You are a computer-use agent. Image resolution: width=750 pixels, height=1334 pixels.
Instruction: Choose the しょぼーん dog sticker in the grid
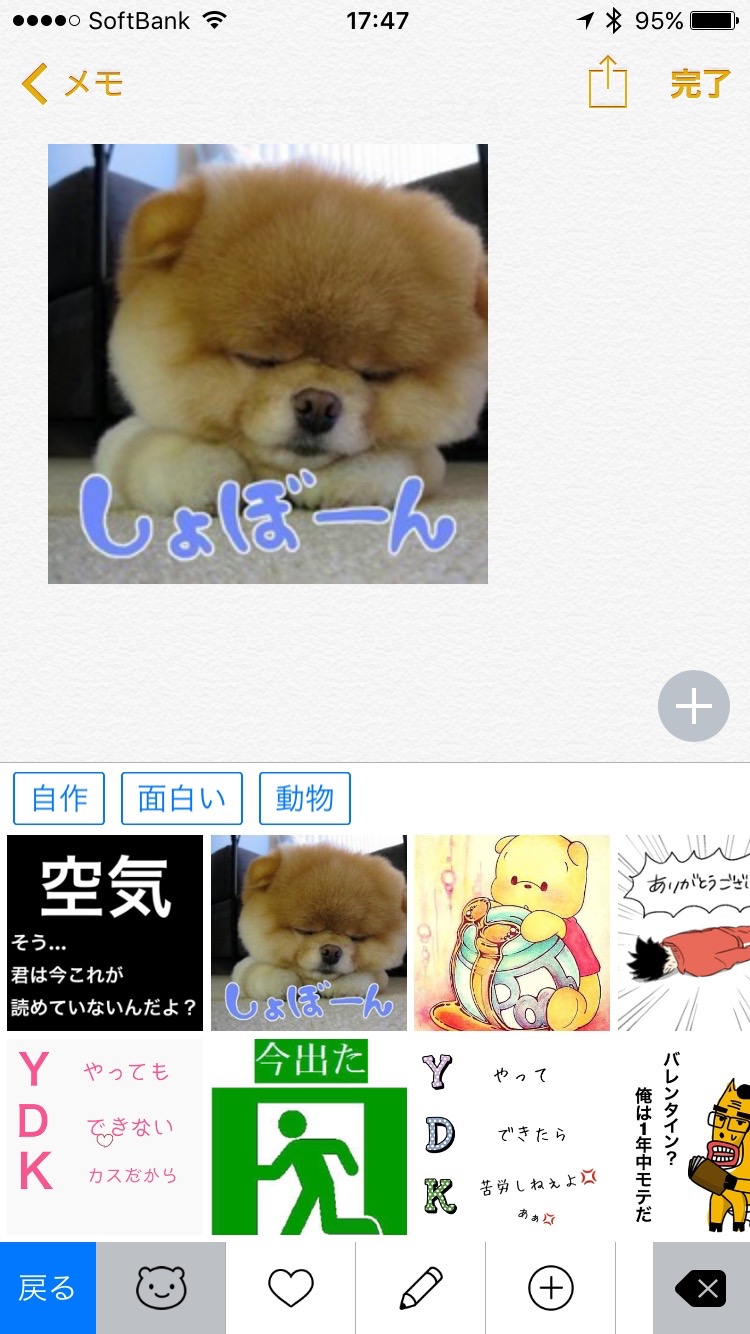point(309,932)
